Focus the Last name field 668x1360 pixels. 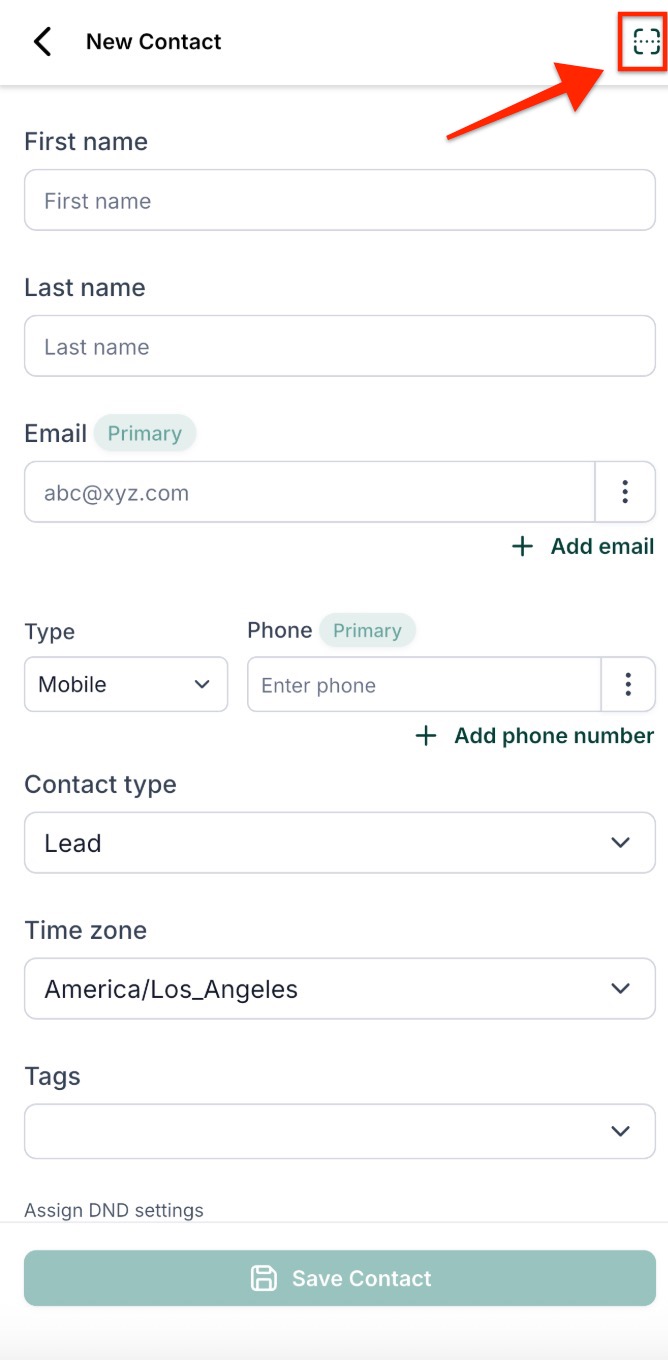339,346
